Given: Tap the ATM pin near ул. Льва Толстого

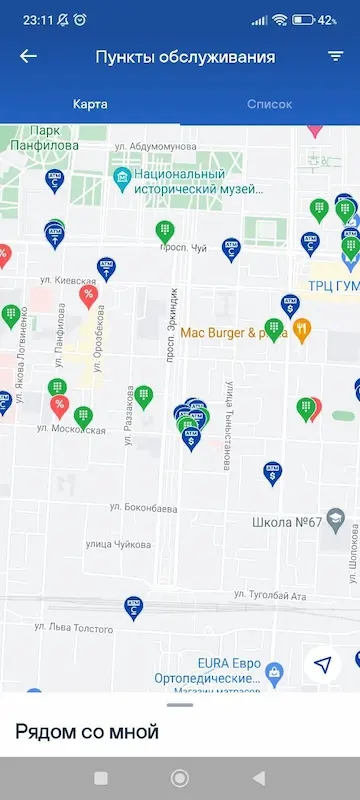Looking at the screenshot, I should (x=134, y=608).
